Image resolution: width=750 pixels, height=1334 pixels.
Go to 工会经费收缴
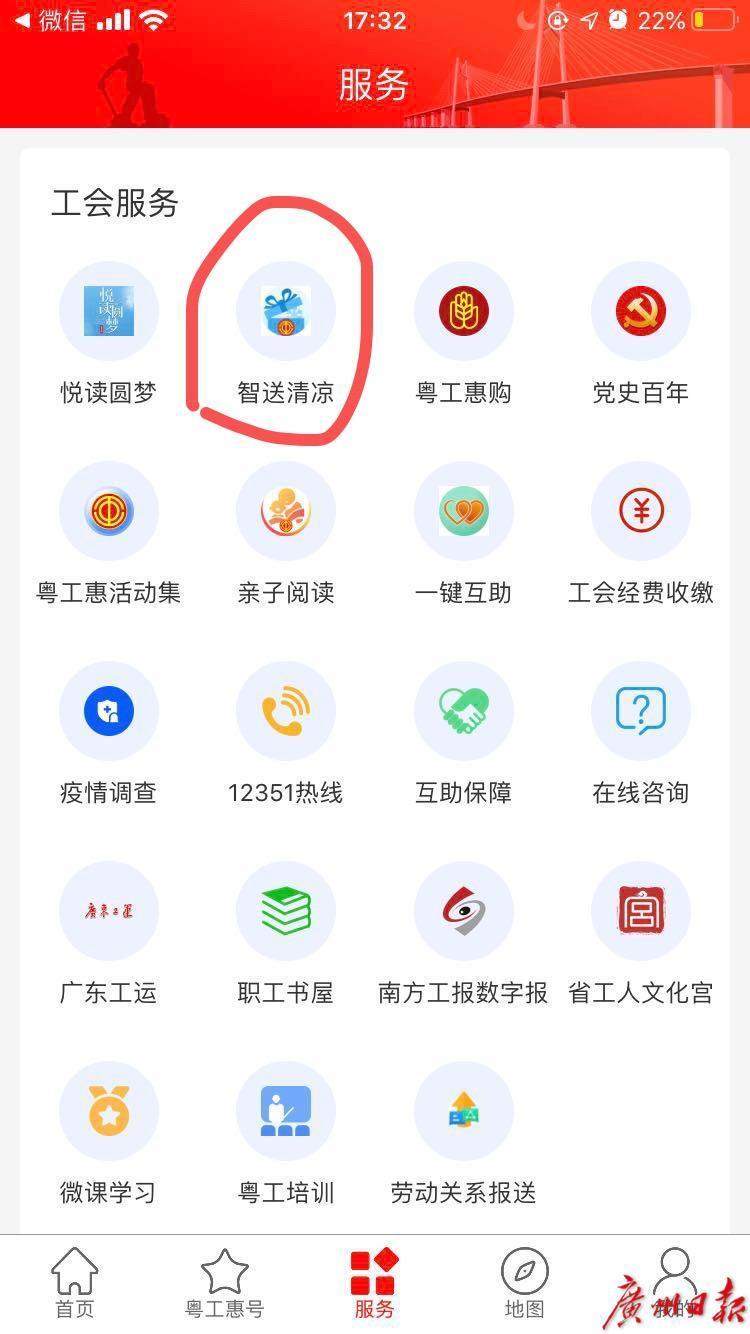[x=641, y=511]
